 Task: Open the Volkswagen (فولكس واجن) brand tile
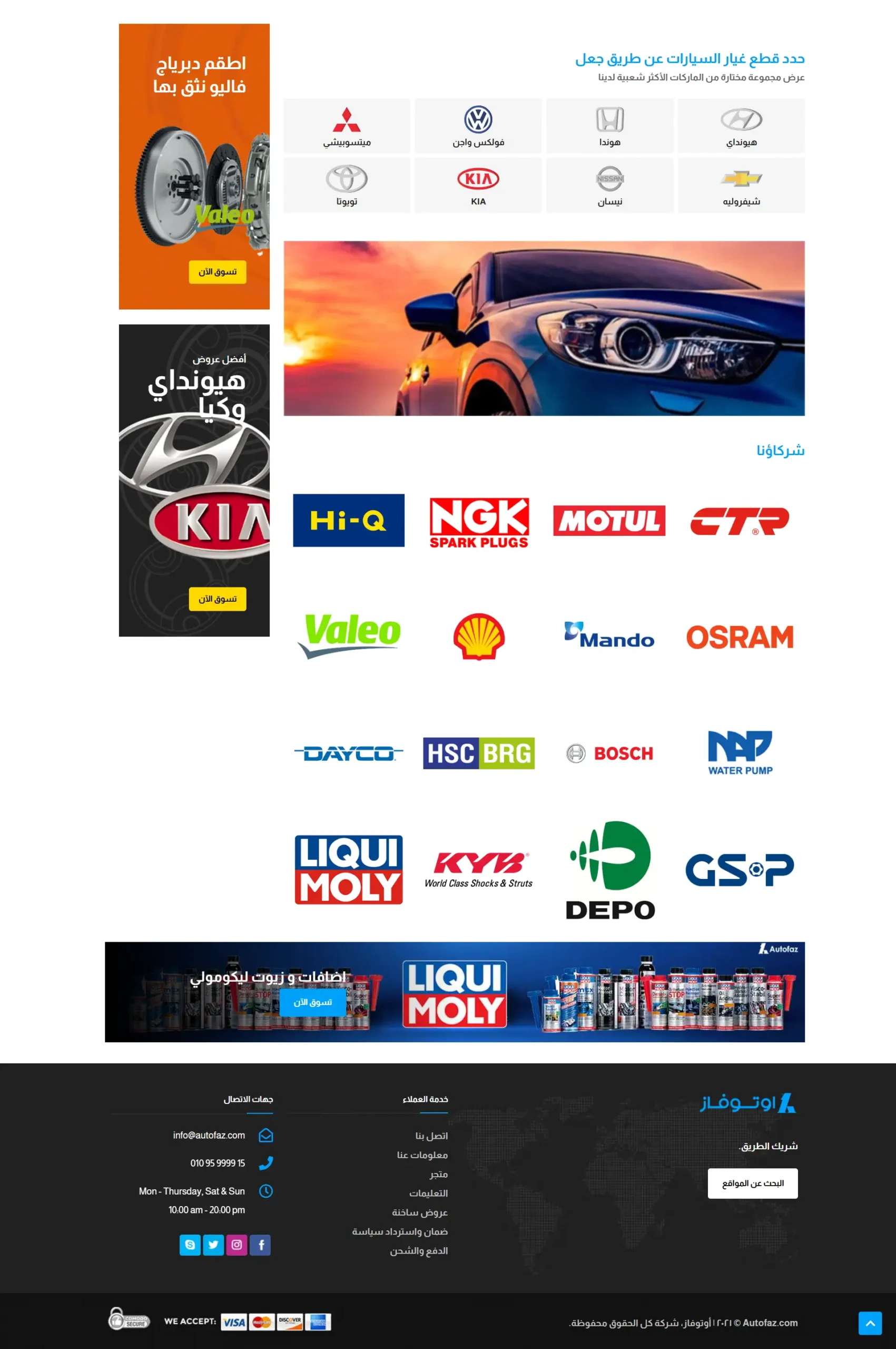tap(478, 126)
